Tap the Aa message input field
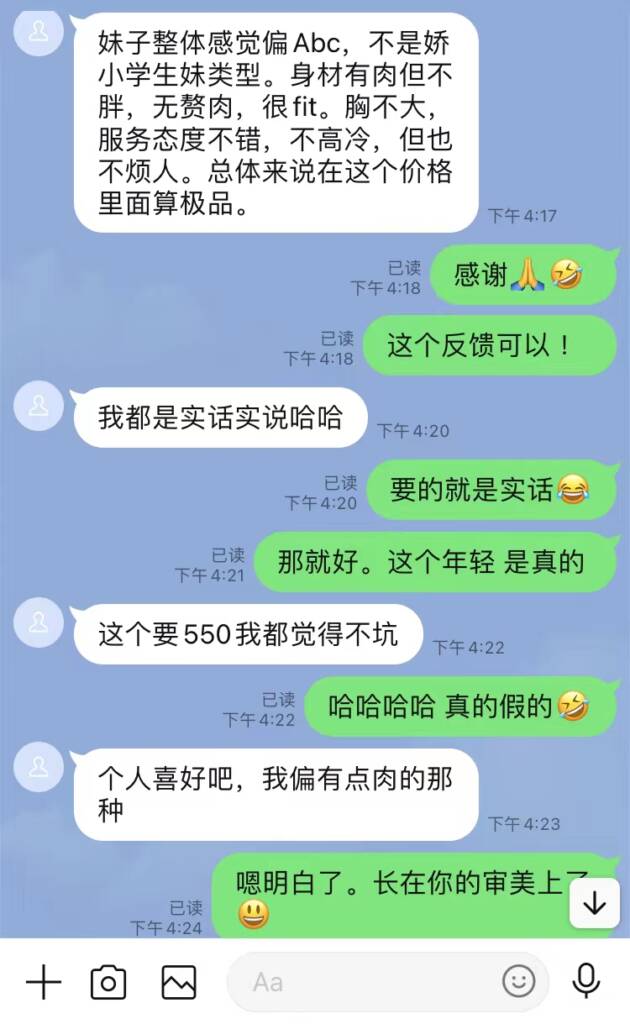The width and height of the screenshot is (630, 1024). pos(360,982)
